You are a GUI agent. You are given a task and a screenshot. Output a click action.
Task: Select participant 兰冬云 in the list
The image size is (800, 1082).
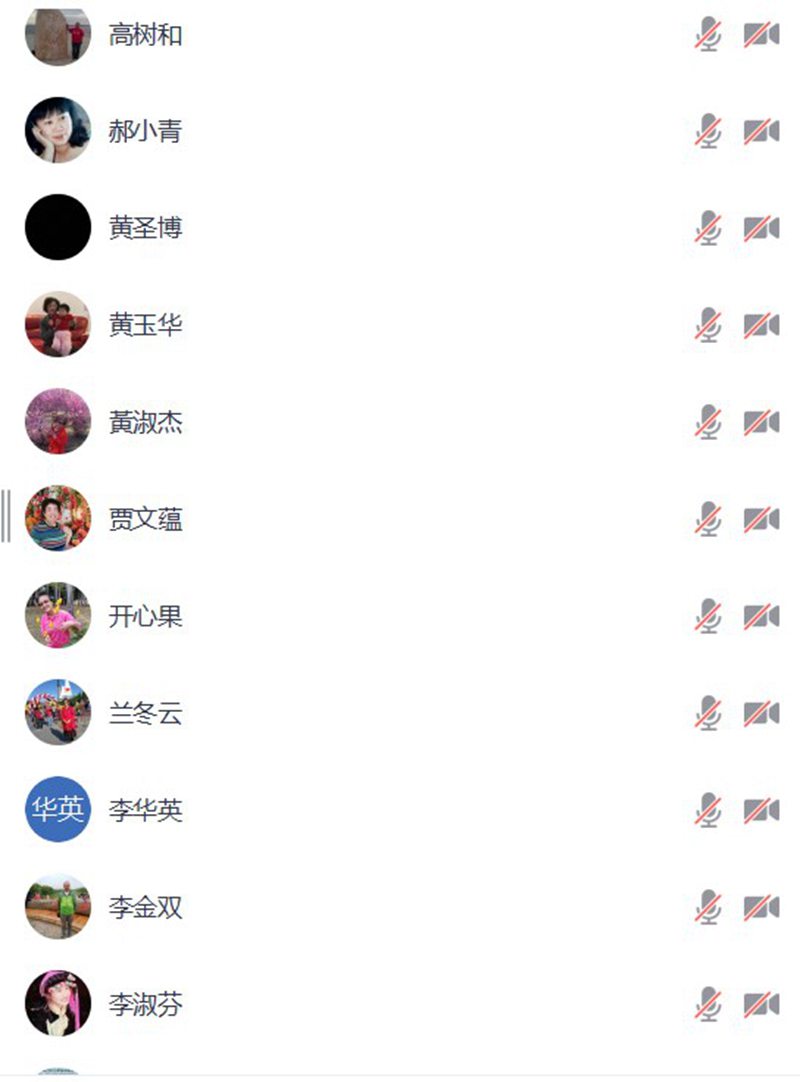tap(145, 713)
